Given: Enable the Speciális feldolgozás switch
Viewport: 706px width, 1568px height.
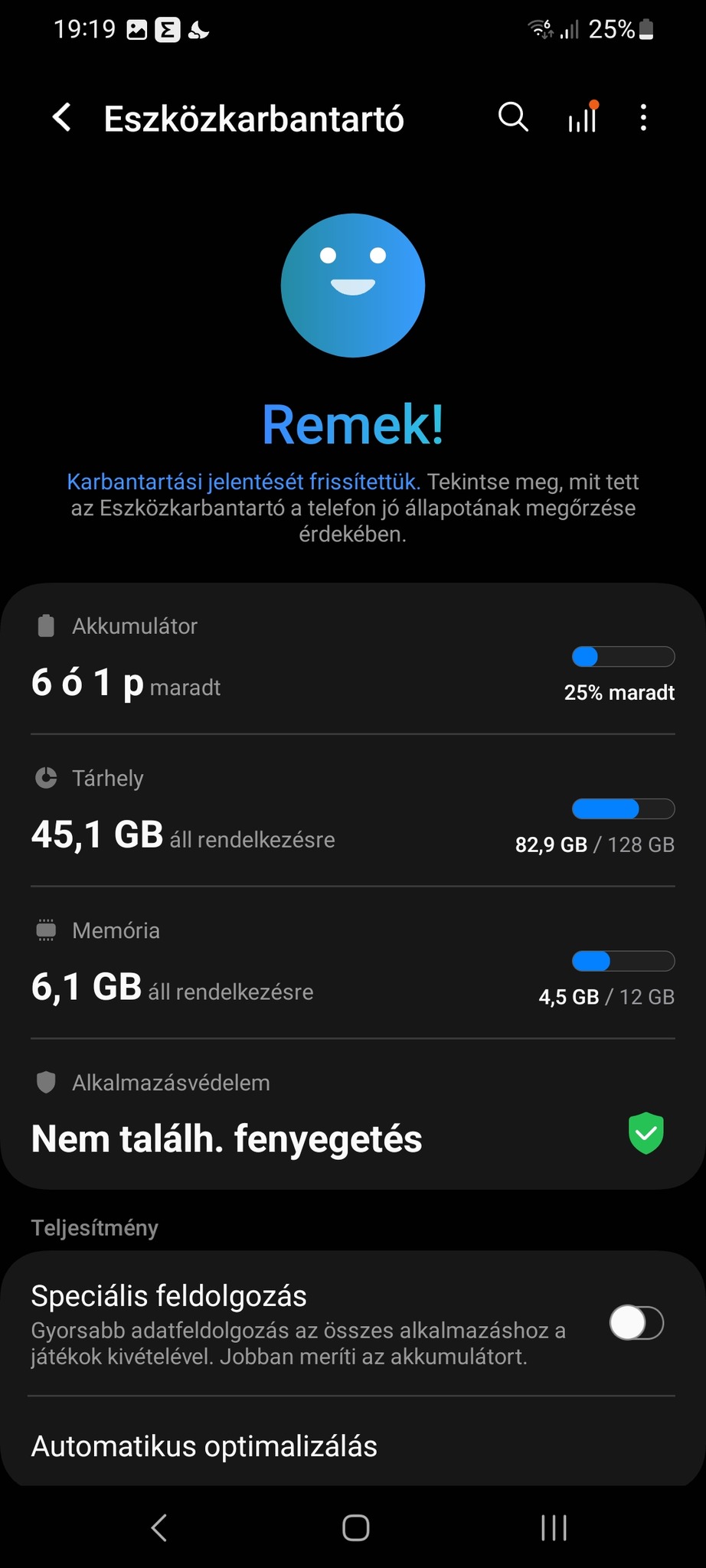Looking at the screenshot, I should point(636,1323).
